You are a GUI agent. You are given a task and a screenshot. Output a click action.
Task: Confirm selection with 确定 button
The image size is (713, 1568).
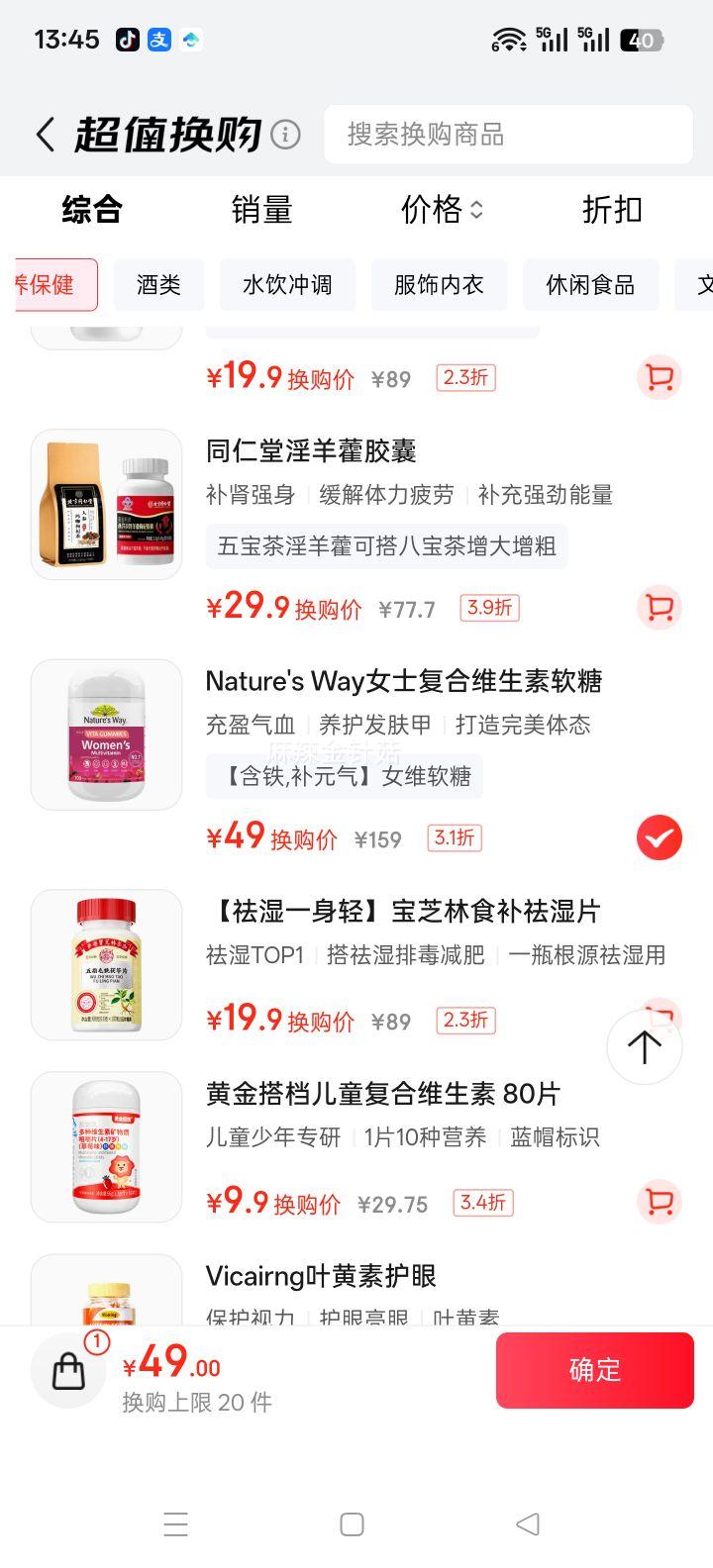click(x=594, y=1370)
